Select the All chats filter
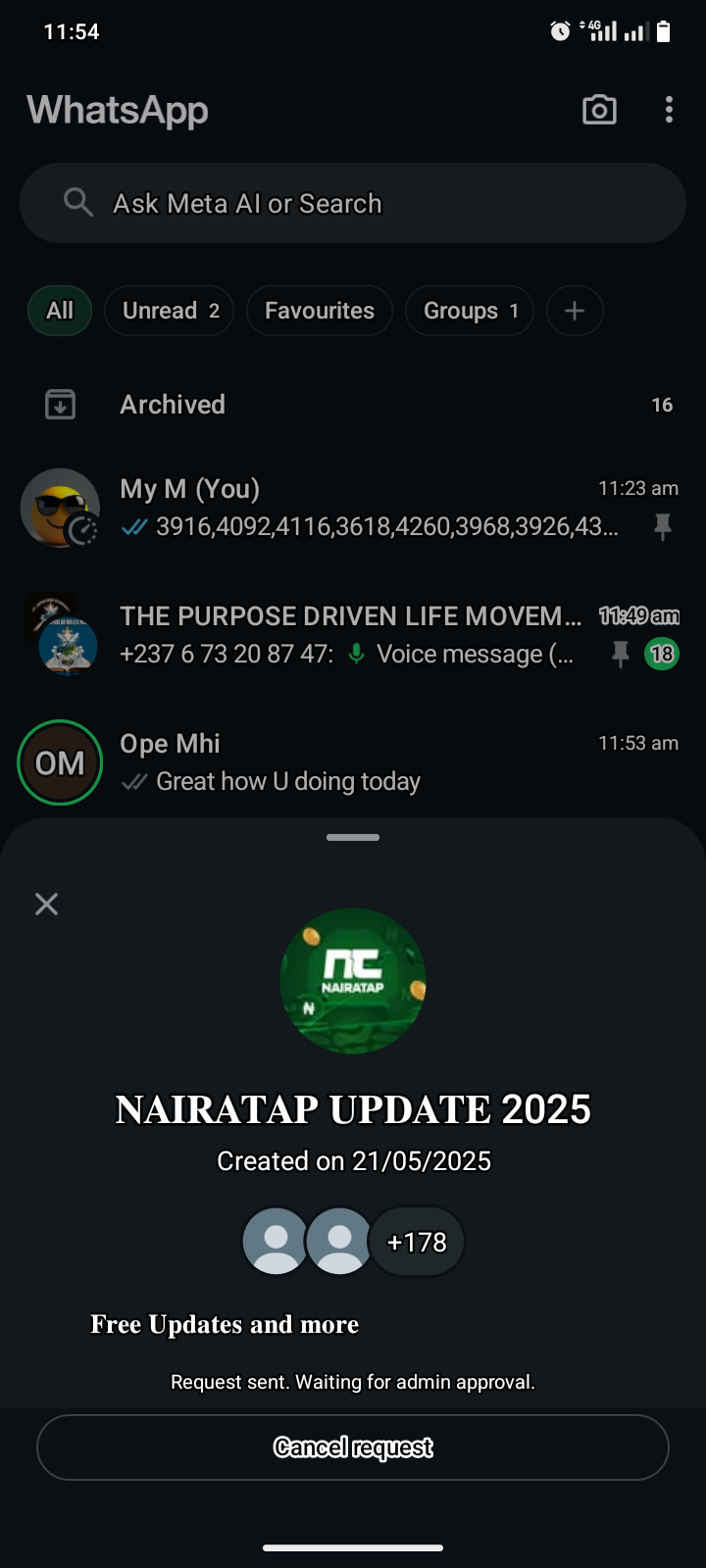Image resolution: width=706 pixels, height=1568 pixels. [60, 311]
